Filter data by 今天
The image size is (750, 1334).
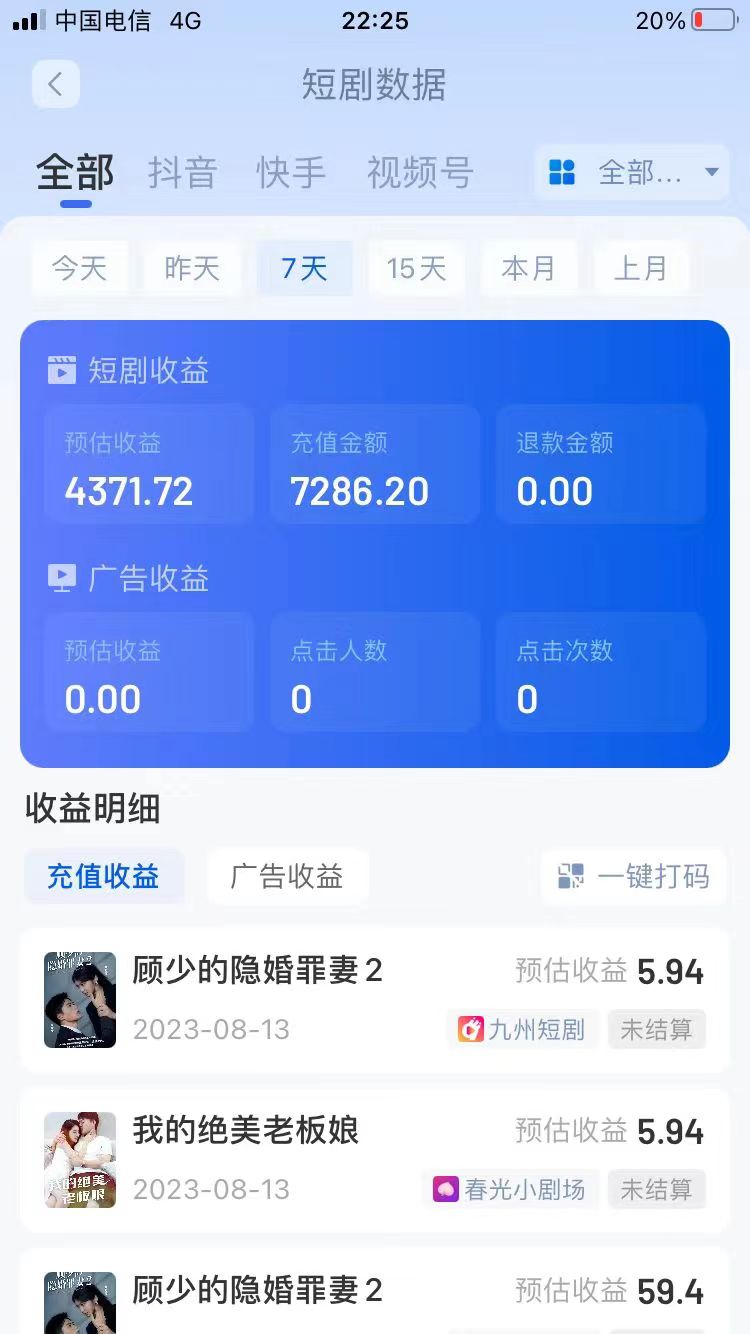tap(80, 268)
